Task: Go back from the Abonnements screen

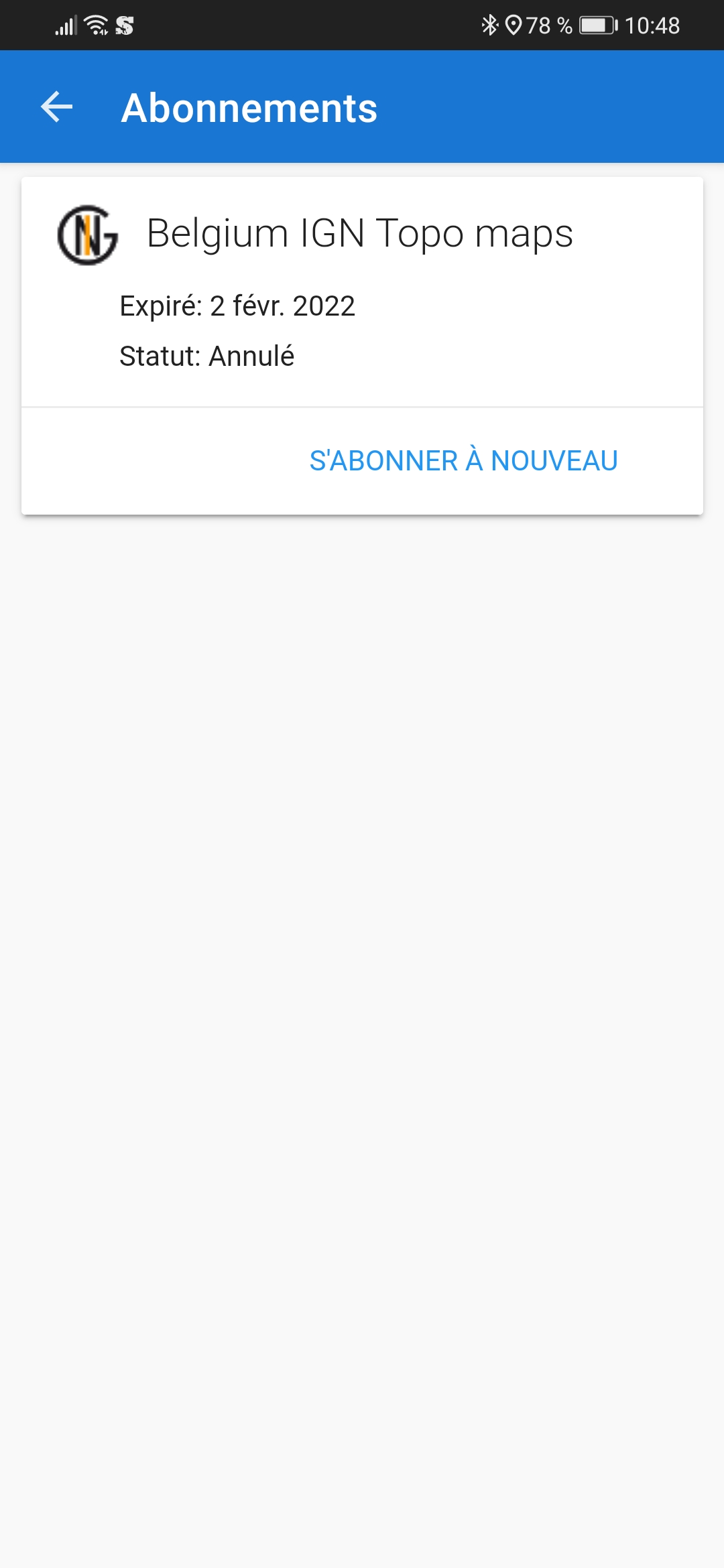Action: (57, 107)
